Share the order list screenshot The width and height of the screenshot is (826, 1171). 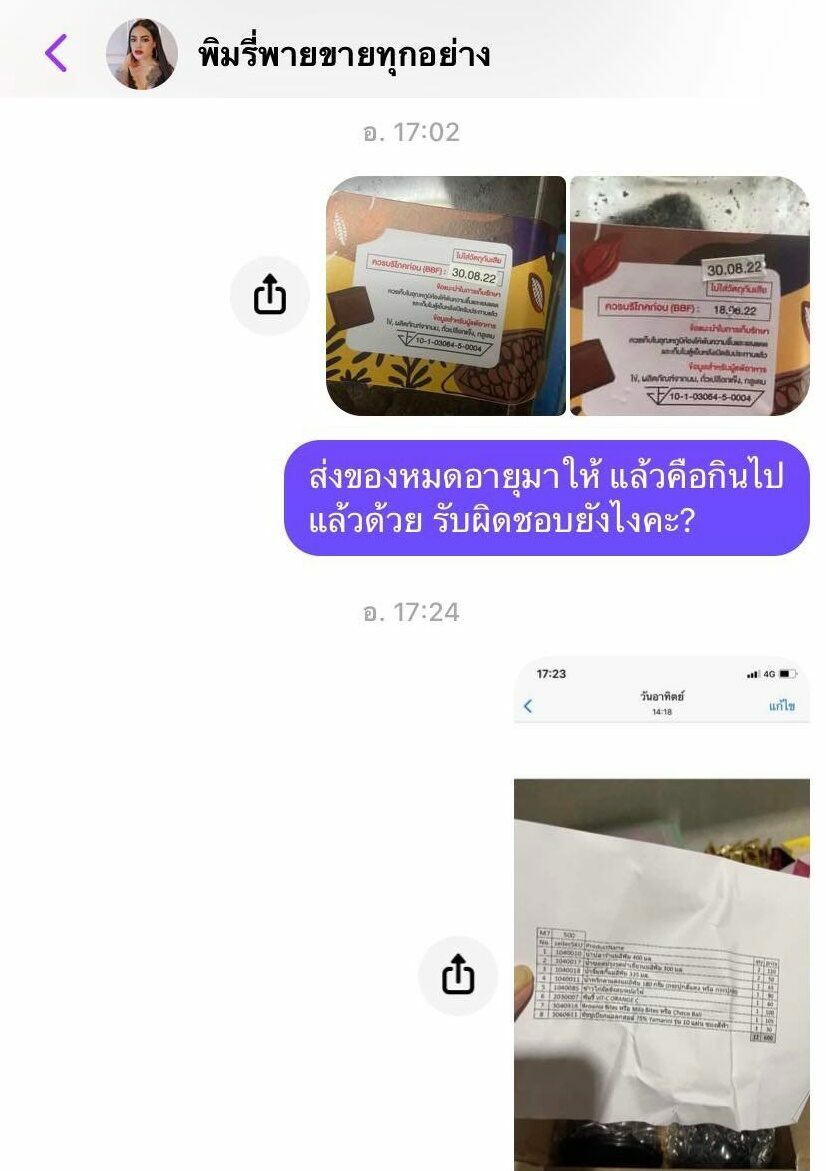tap(457, 975)
